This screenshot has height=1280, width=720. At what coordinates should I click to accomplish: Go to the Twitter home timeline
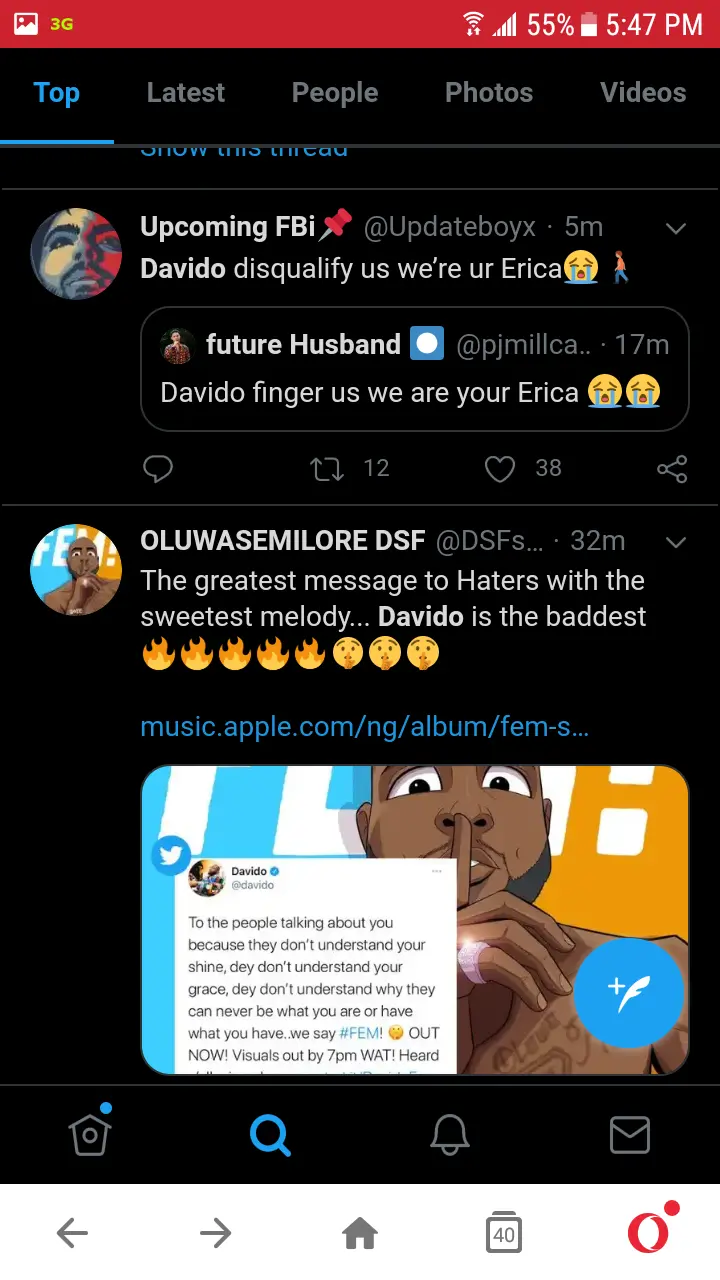tap(90, 1134)
